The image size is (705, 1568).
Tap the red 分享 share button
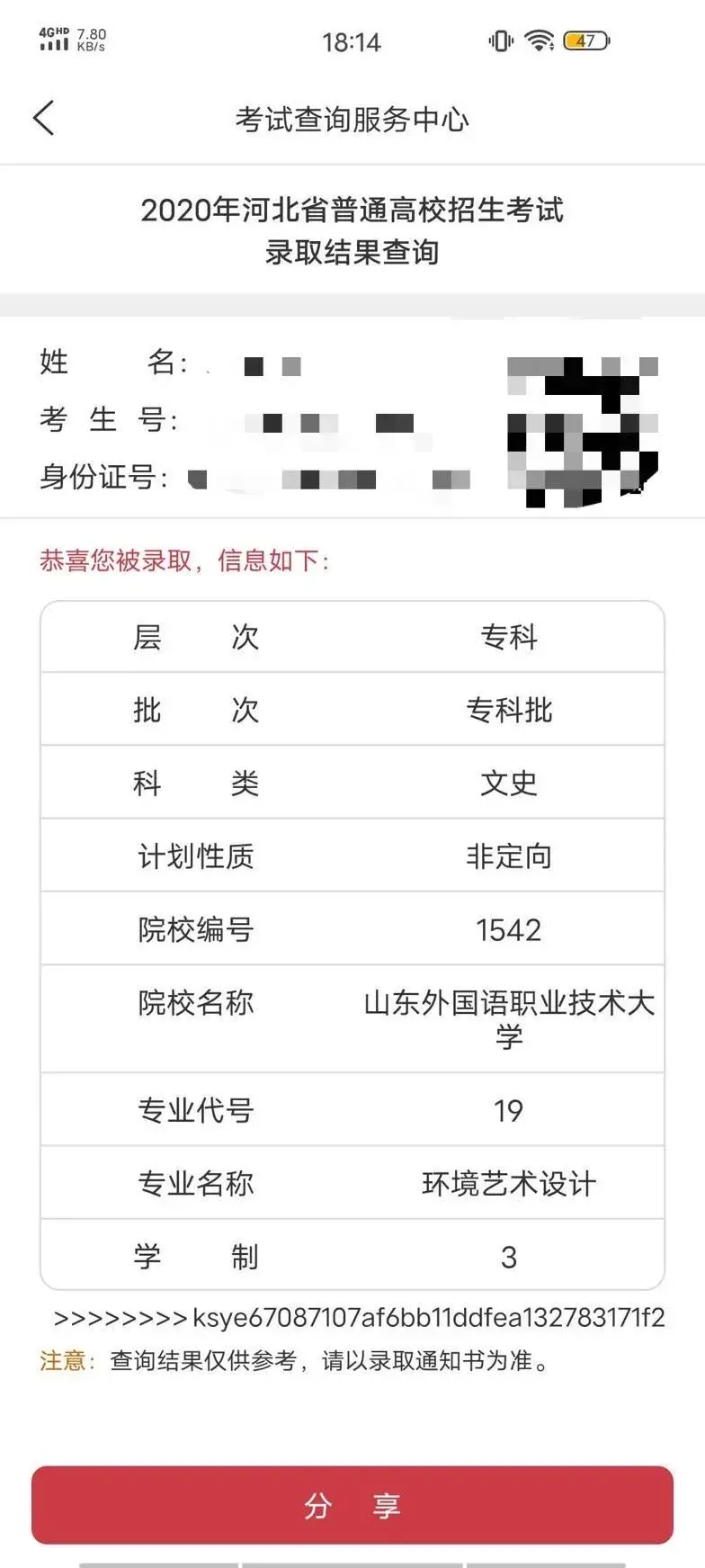tap(352, 1505)
